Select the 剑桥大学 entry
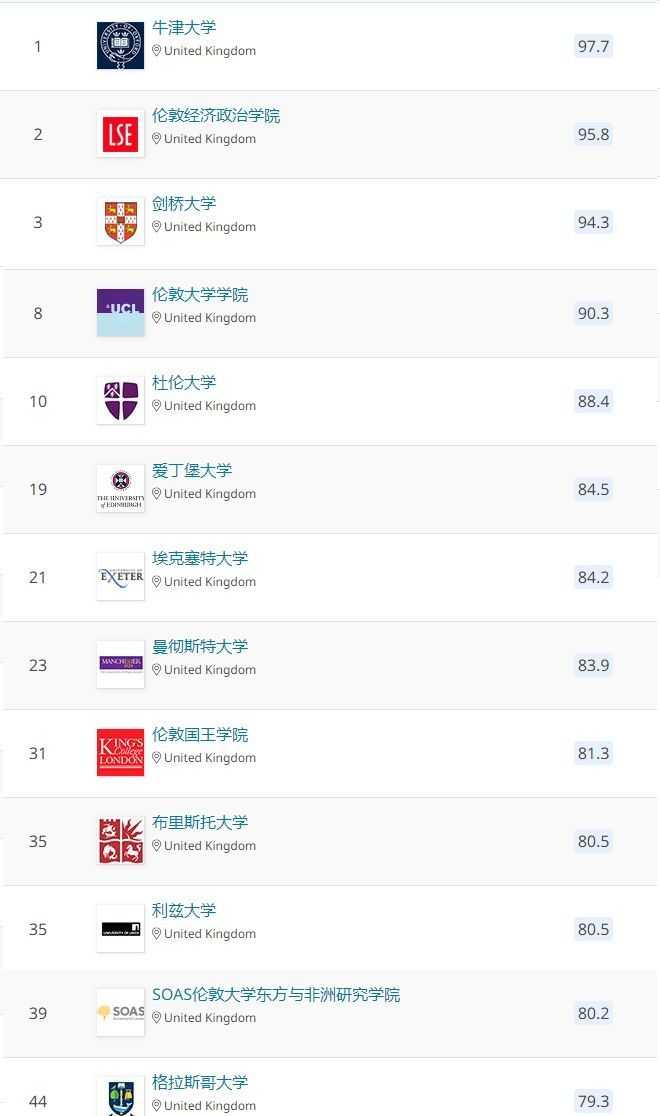 [x=184, y=204]
